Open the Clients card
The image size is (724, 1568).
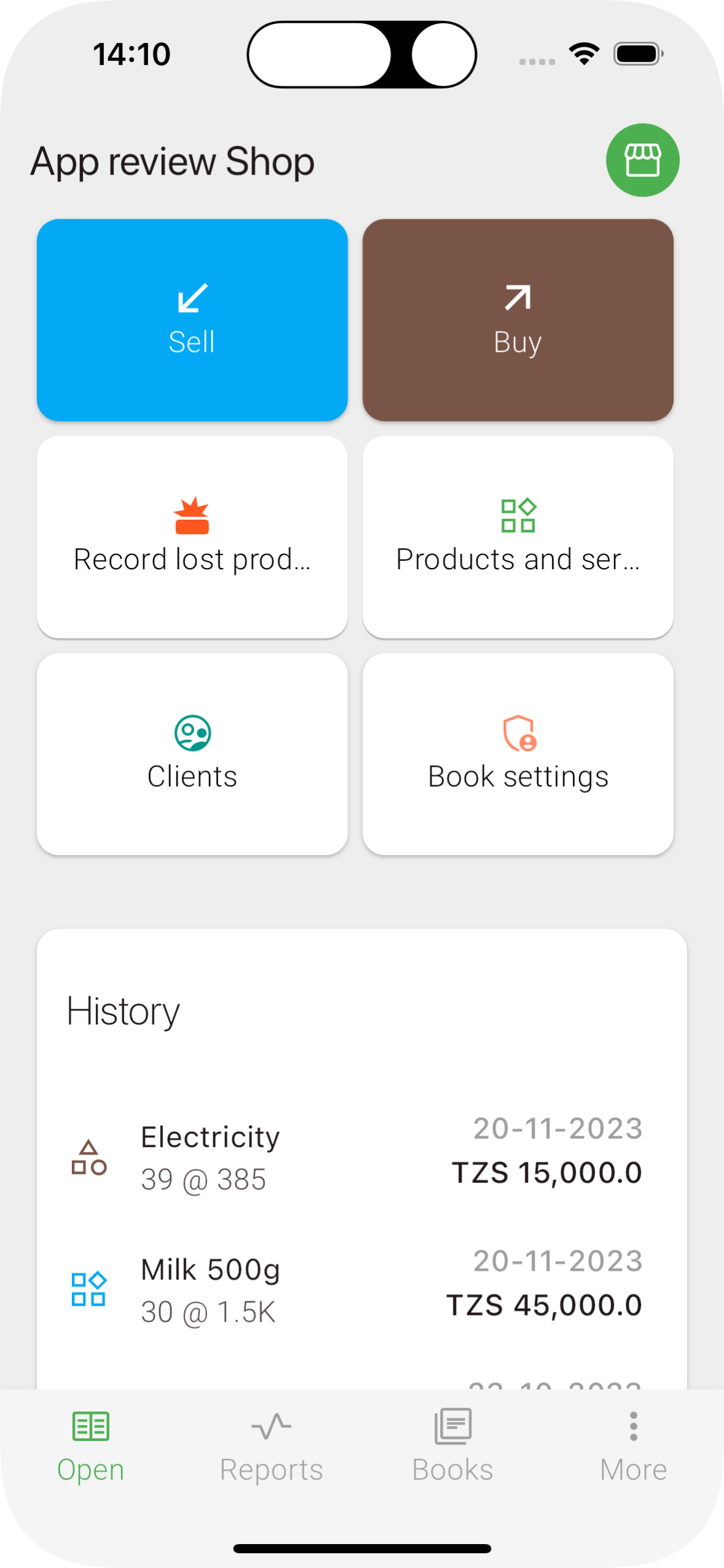click(x=192, y=754)
